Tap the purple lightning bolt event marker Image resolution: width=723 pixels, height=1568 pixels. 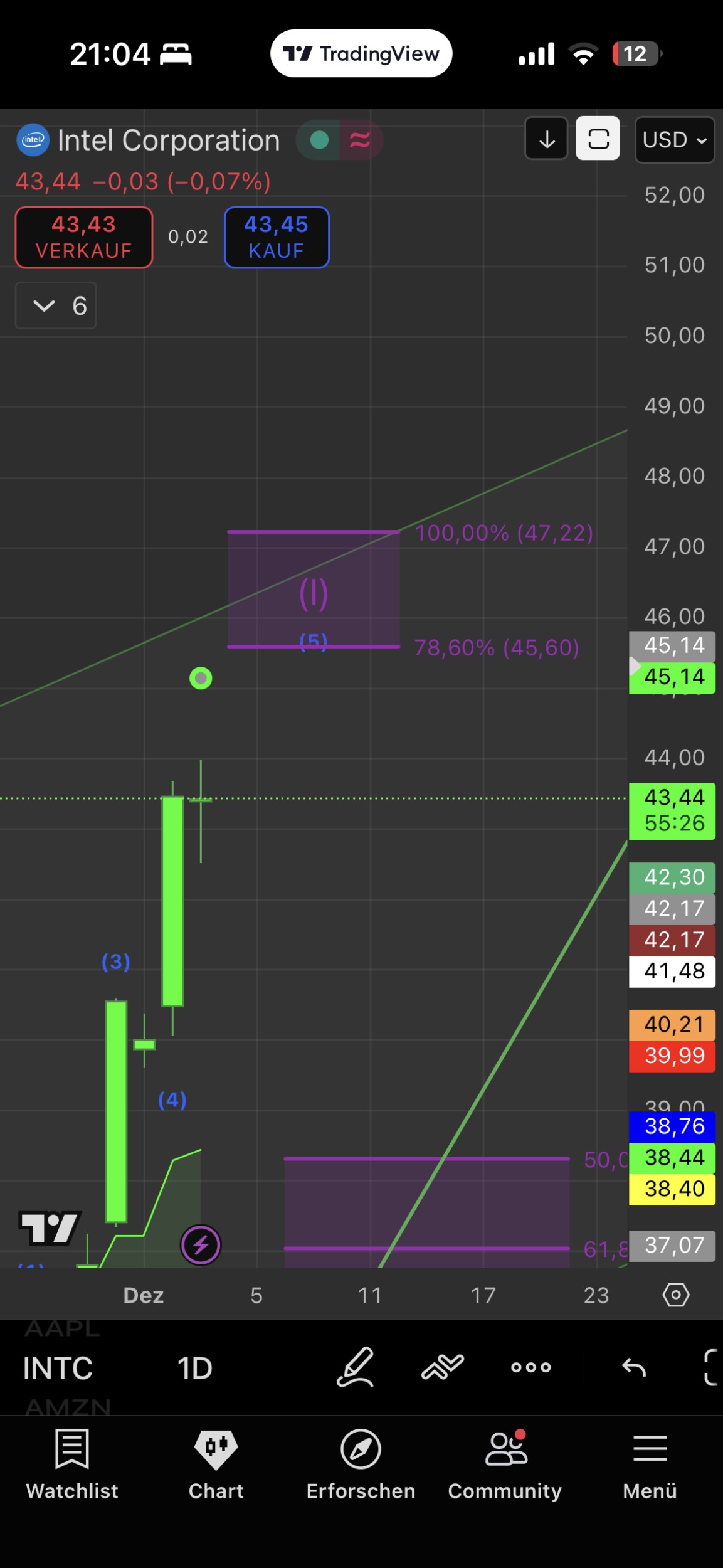pos(201,1245)
